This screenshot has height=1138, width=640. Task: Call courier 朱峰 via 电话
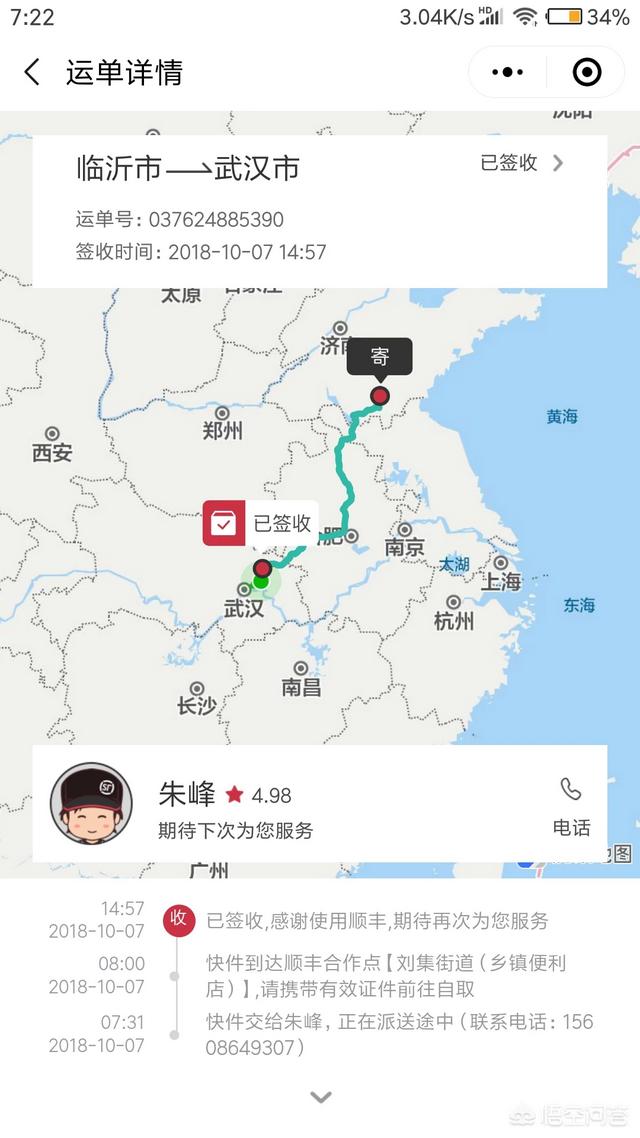pyautogui.click(x=571, y=805)
